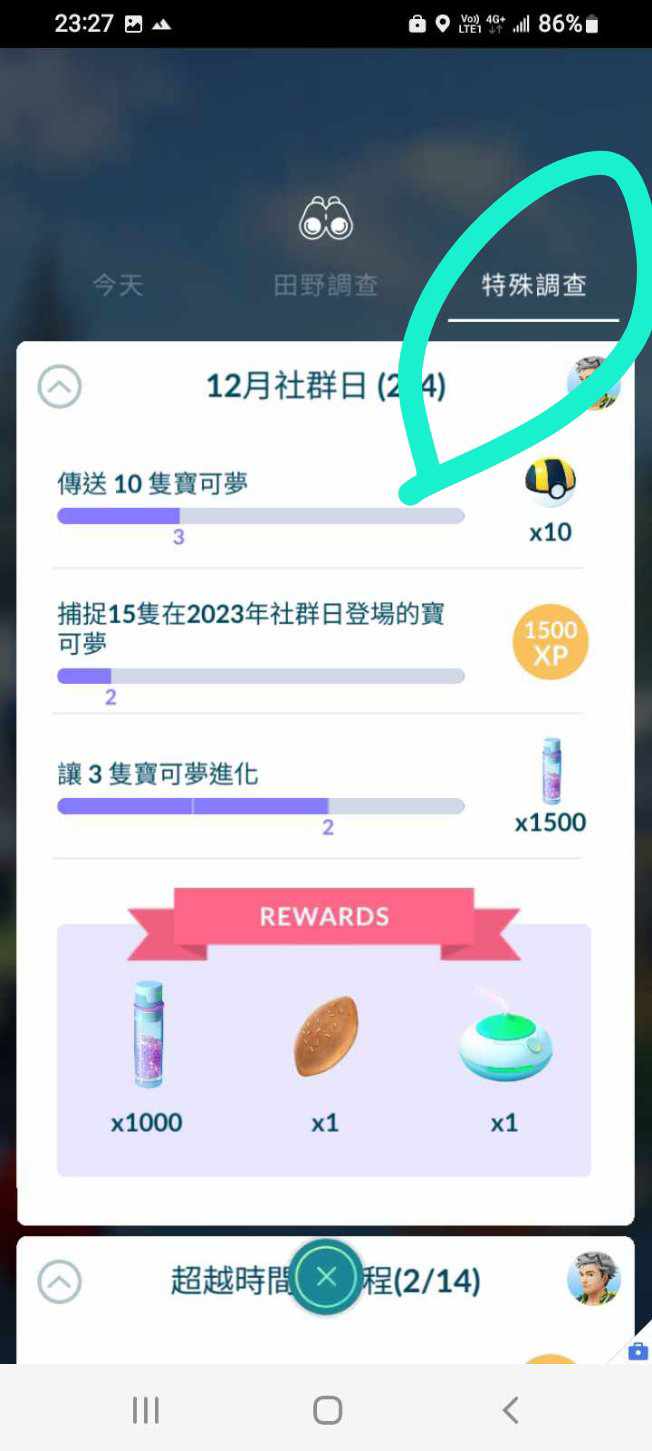Close the research panel with the X button

326,1276
